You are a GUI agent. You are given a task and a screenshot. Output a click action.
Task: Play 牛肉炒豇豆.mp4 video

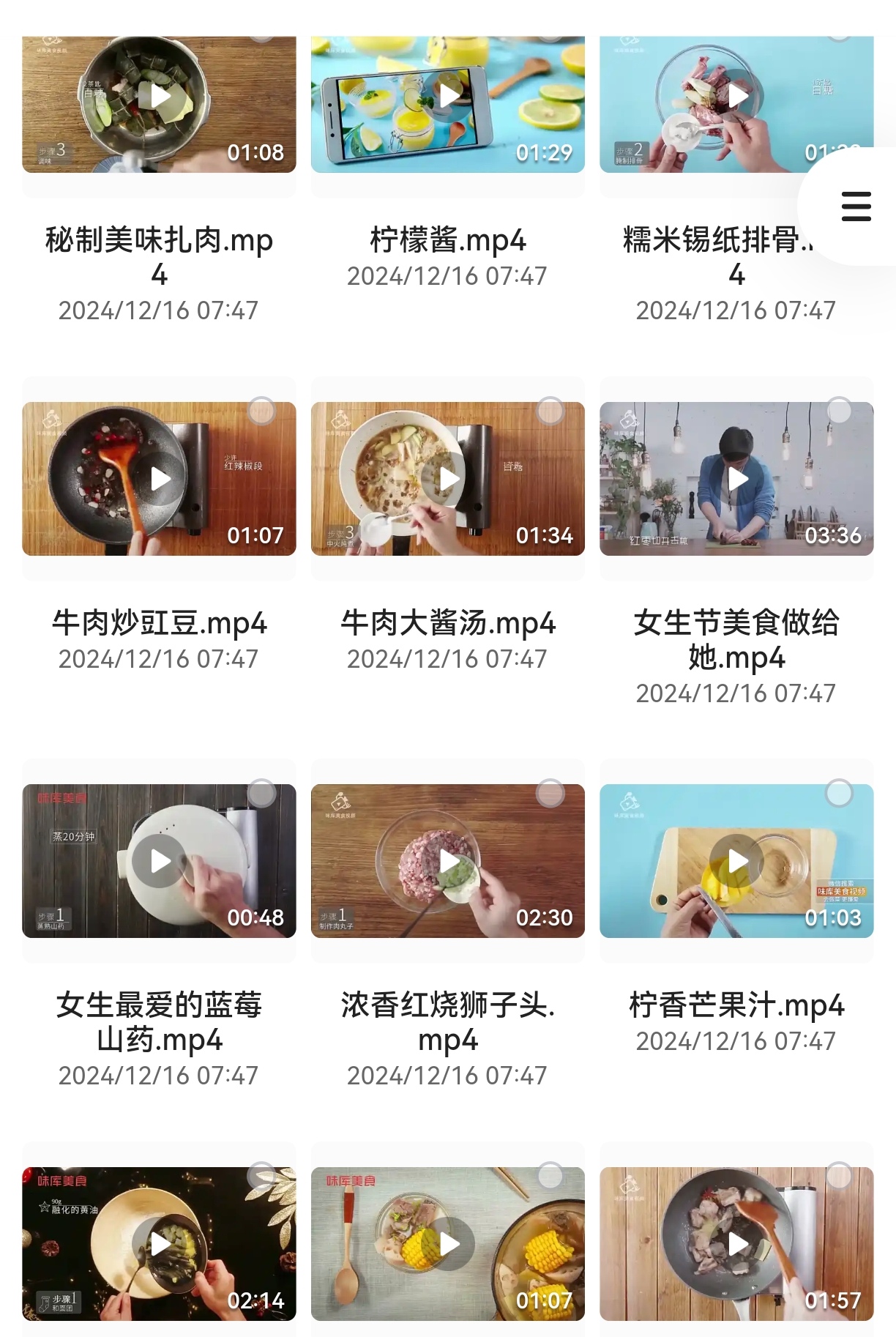[160, 479]
